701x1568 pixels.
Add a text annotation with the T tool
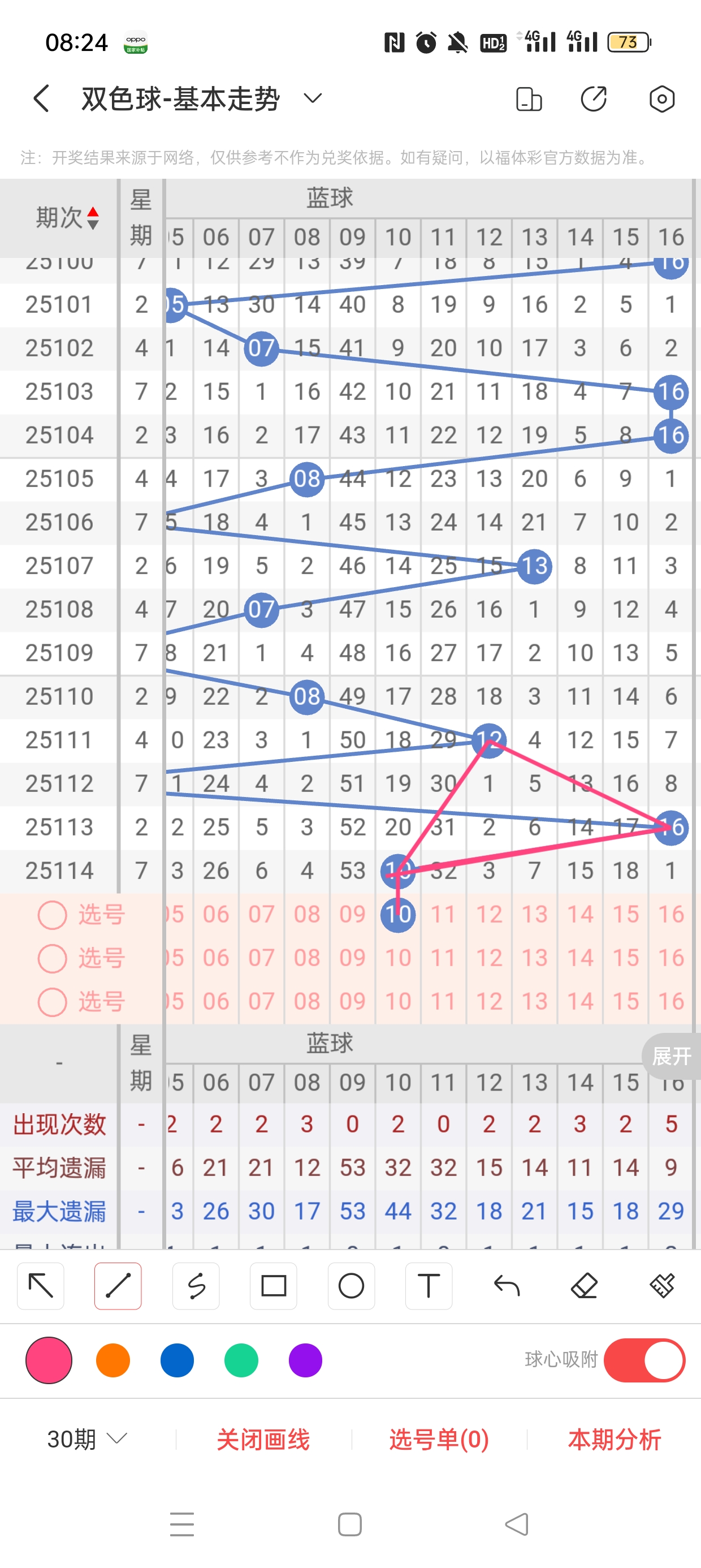429,1286
